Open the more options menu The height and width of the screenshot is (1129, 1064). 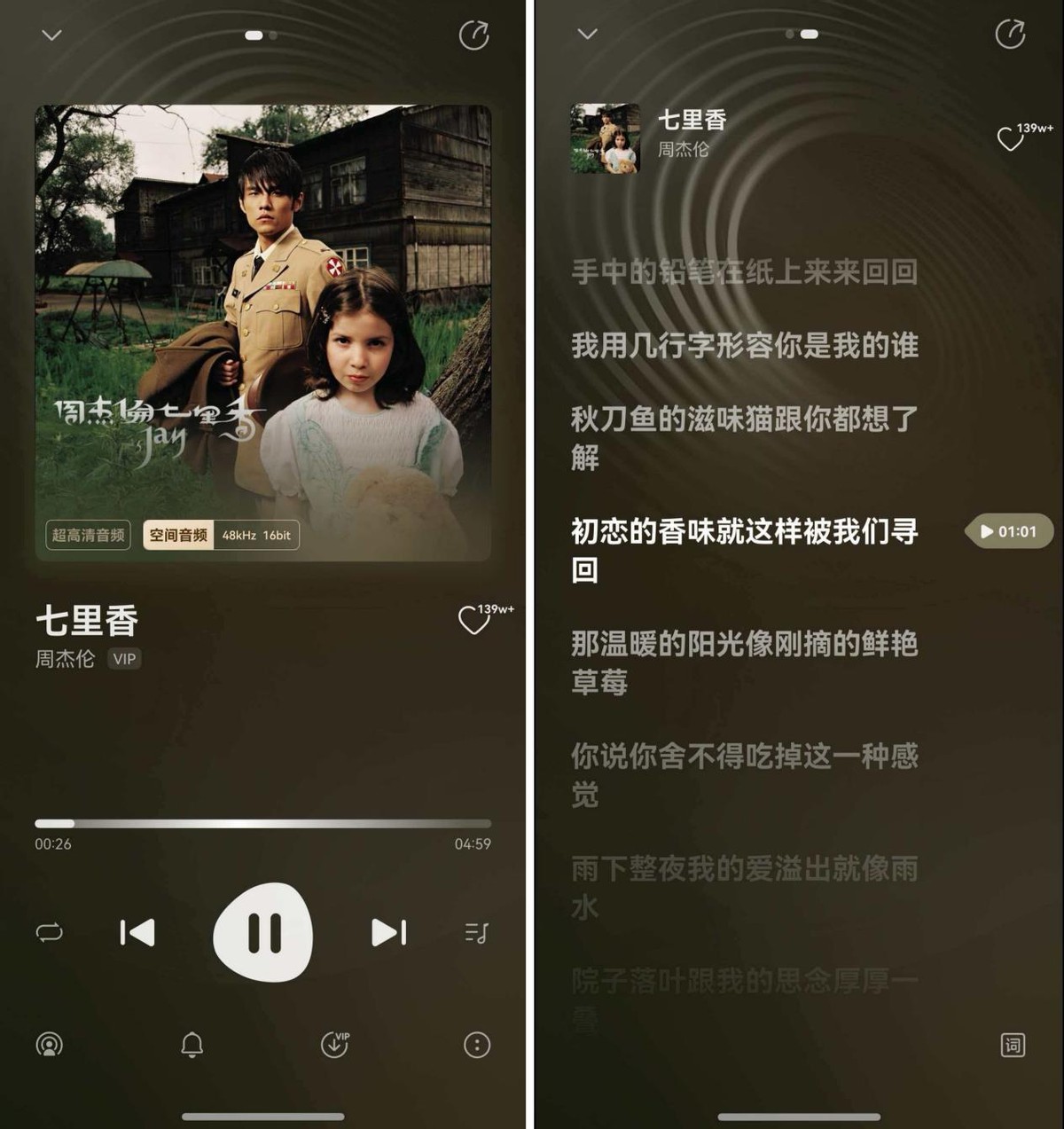tap(477, 1045)
